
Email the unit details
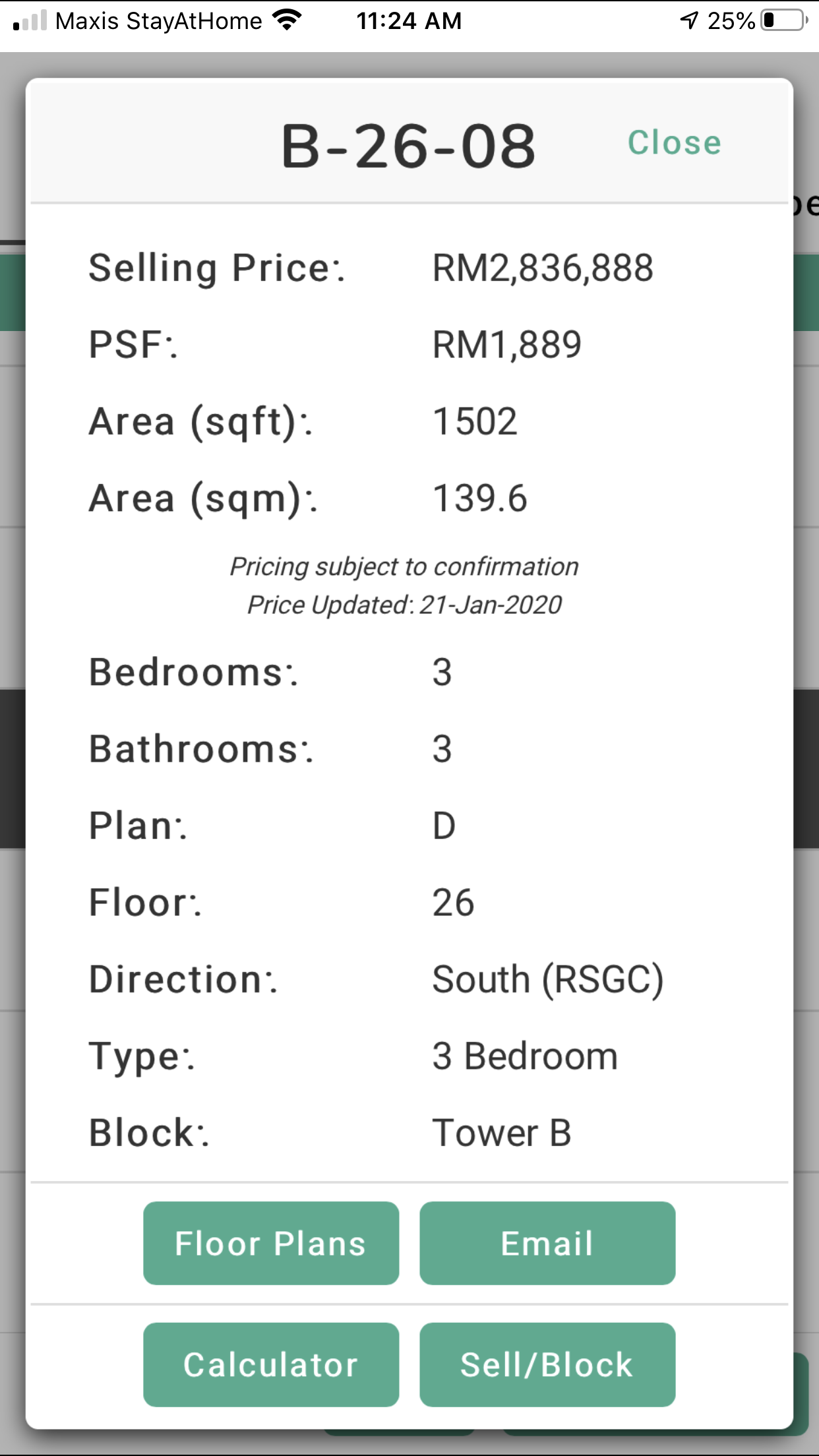click(547, 1243)
